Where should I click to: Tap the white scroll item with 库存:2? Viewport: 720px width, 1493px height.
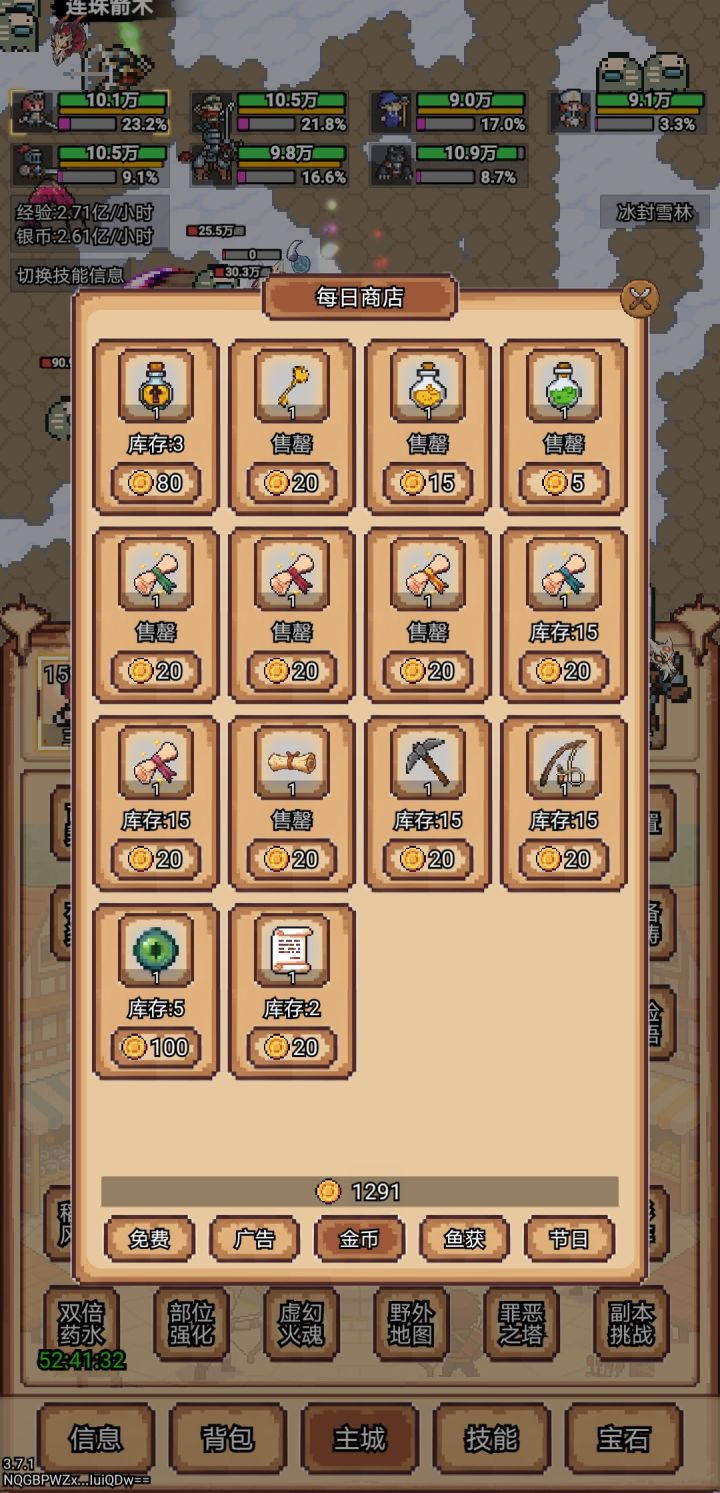tap(290, 950)
